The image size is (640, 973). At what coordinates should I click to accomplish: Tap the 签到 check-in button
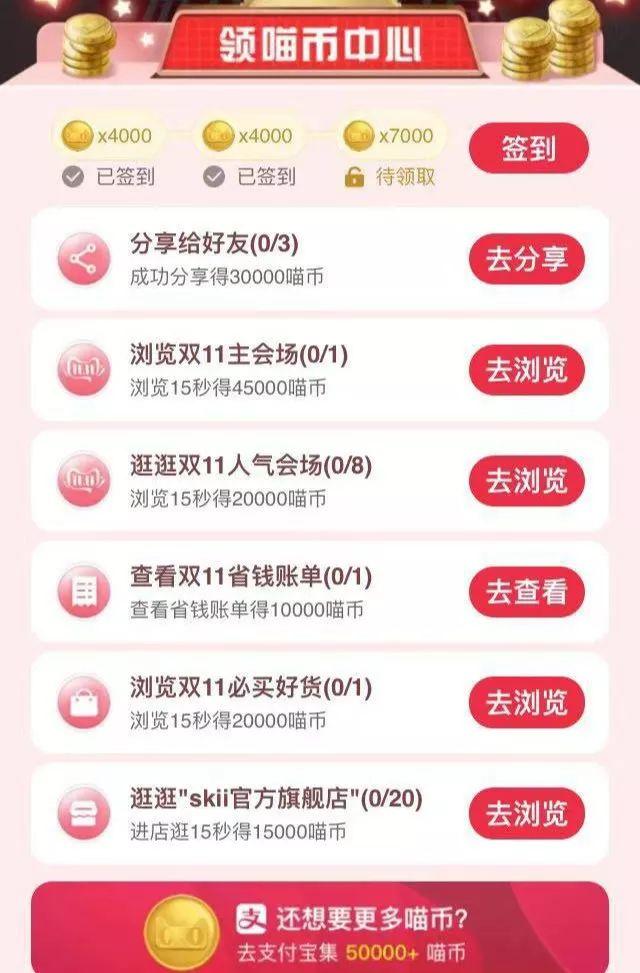pos(528,149)
